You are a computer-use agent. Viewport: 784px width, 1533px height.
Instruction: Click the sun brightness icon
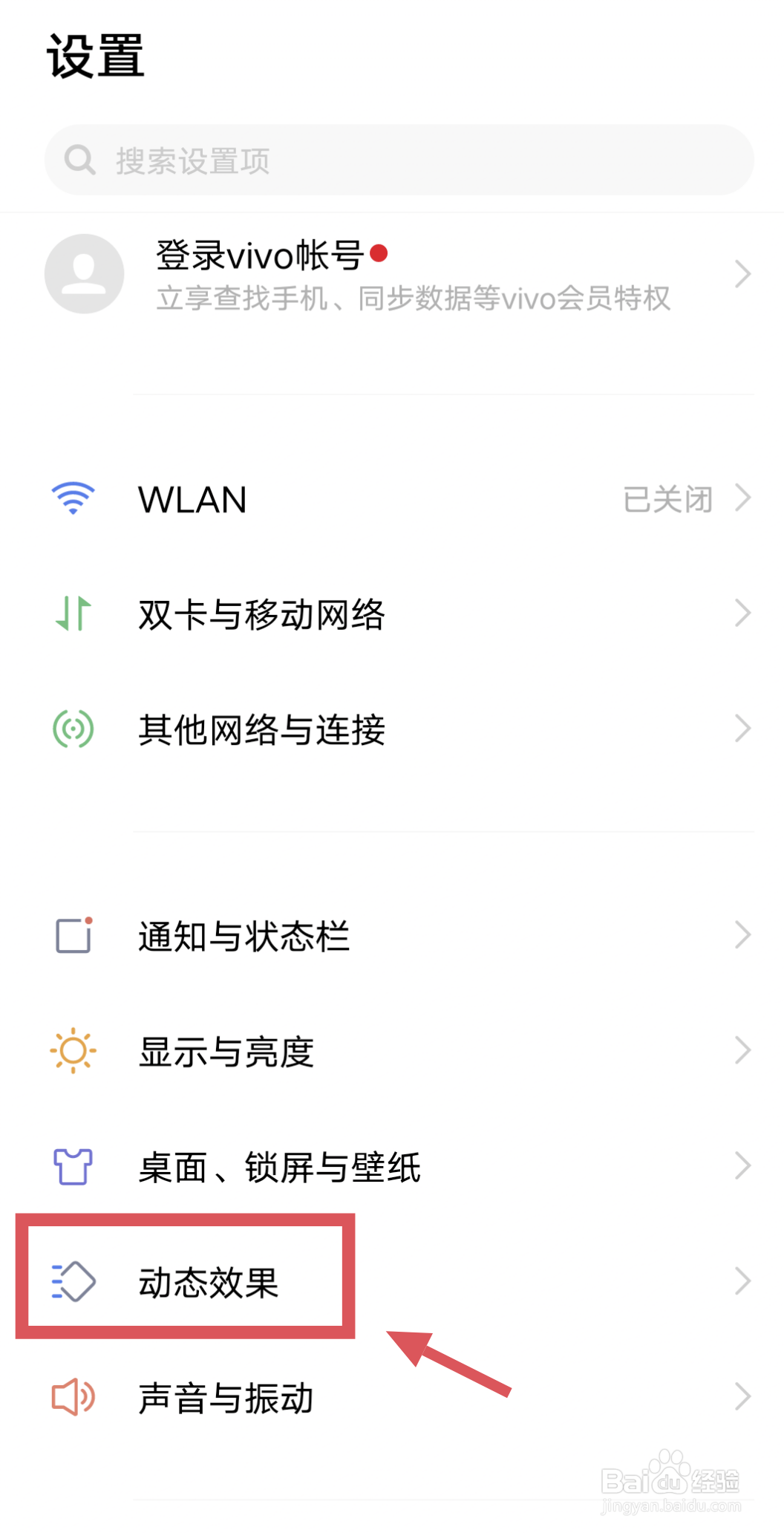pos(72,1049)
